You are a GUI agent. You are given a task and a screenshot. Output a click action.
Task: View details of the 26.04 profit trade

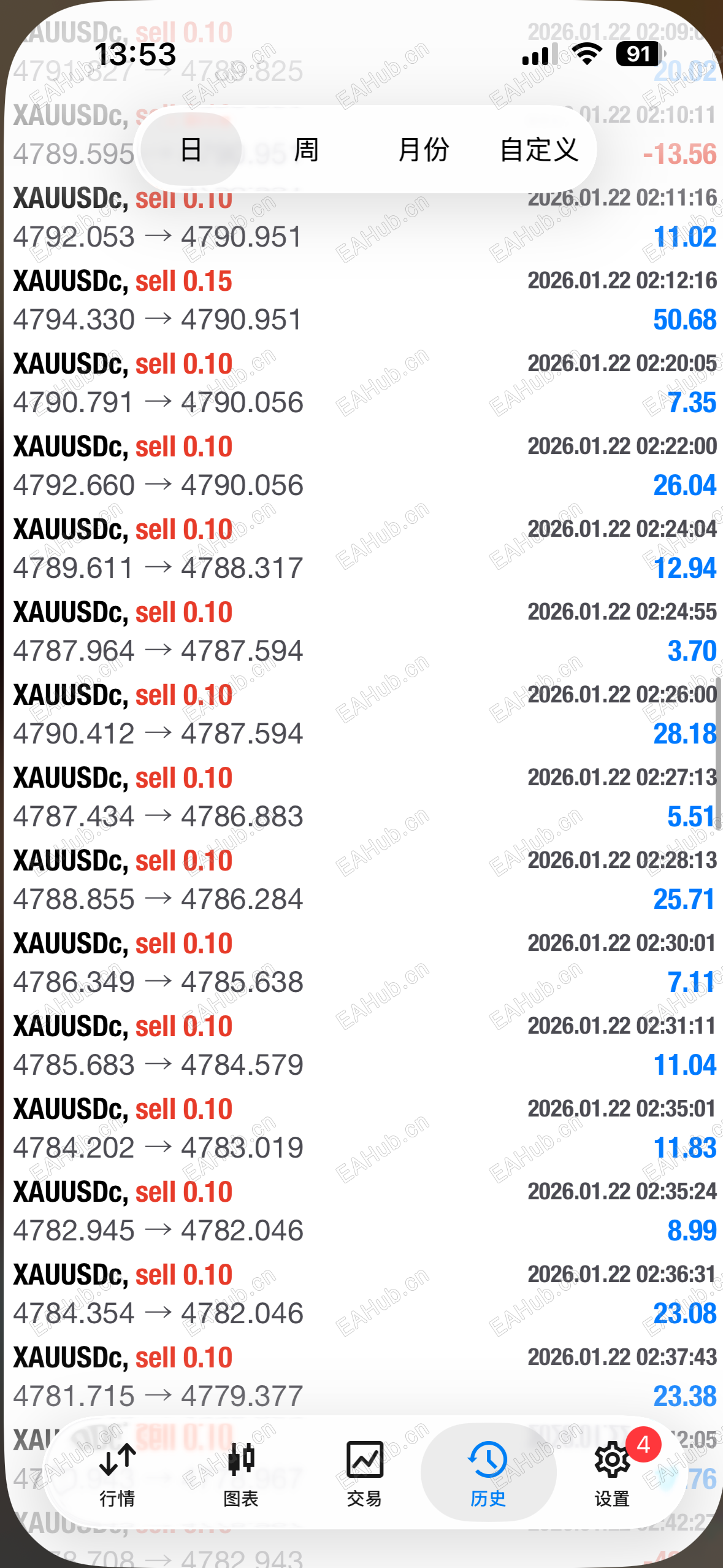[x=362, y=466]
